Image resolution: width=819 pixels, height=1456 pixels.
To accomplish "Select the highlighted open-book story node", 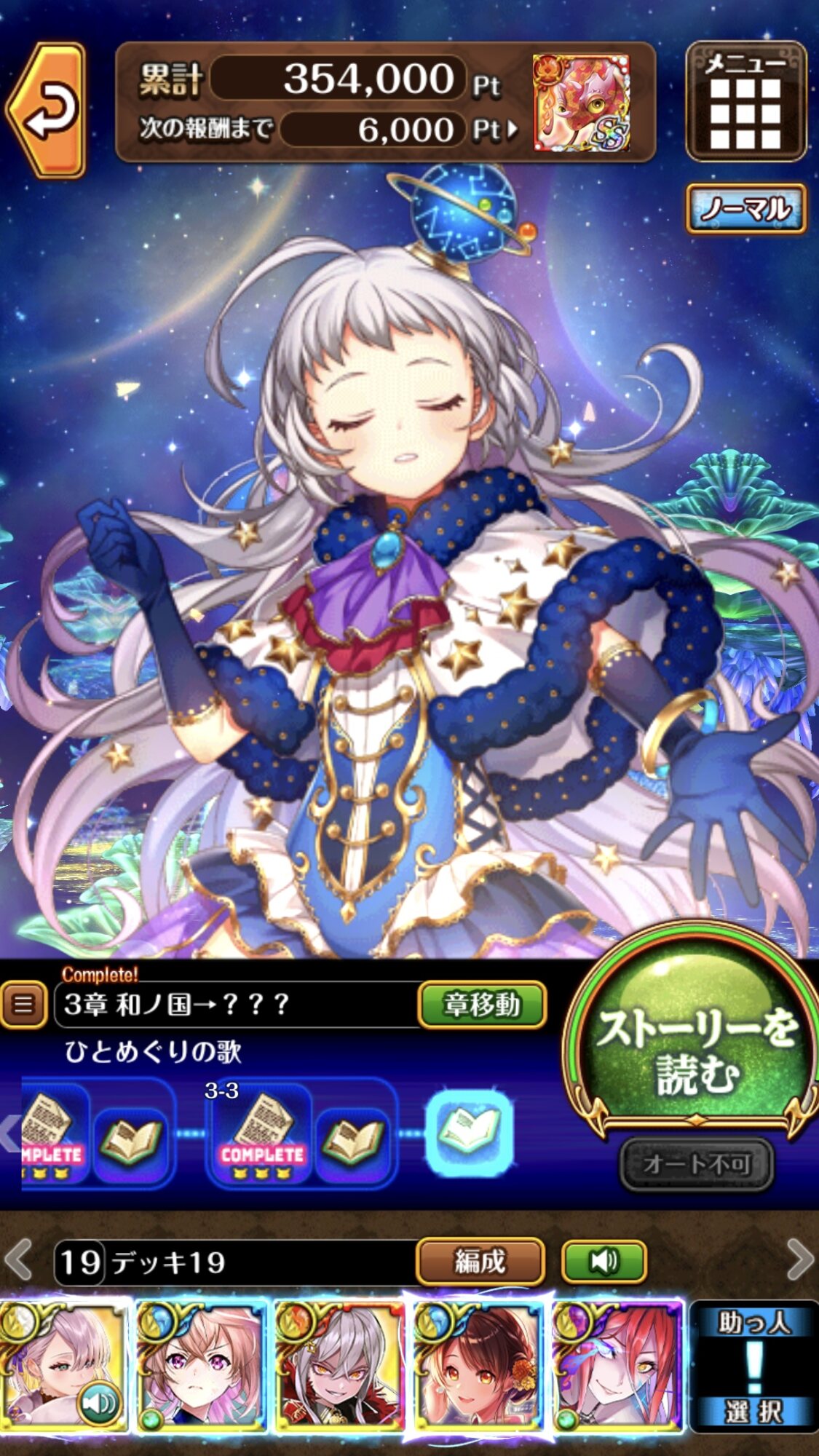I will [470, 1133].
